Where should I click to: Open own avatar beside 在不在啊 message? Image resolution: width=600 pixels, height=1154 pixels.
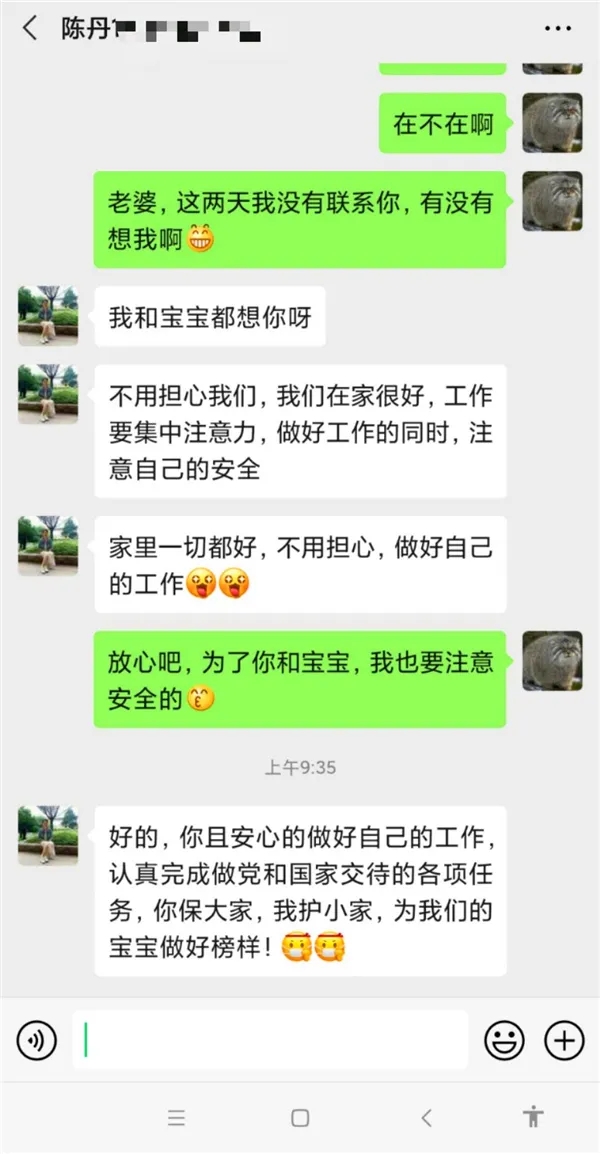pos(552,123)
